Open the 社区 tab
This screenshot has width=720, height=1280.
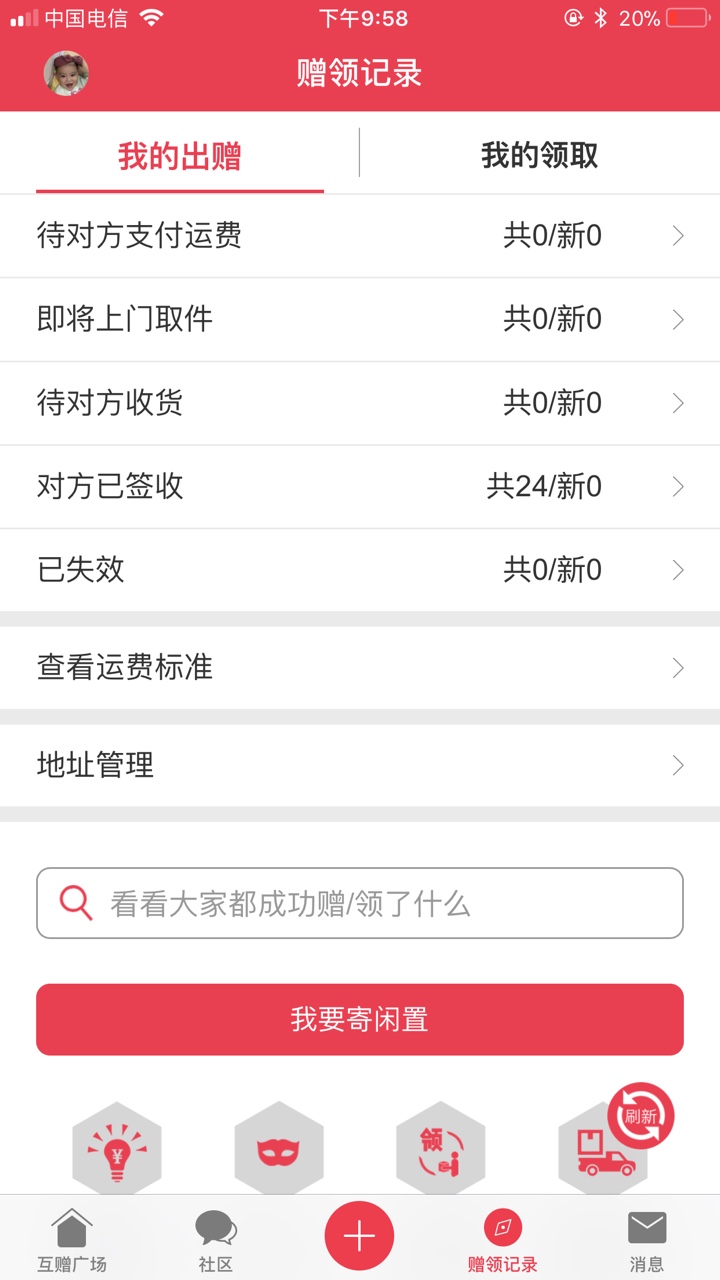click(x=216, y=1240)
